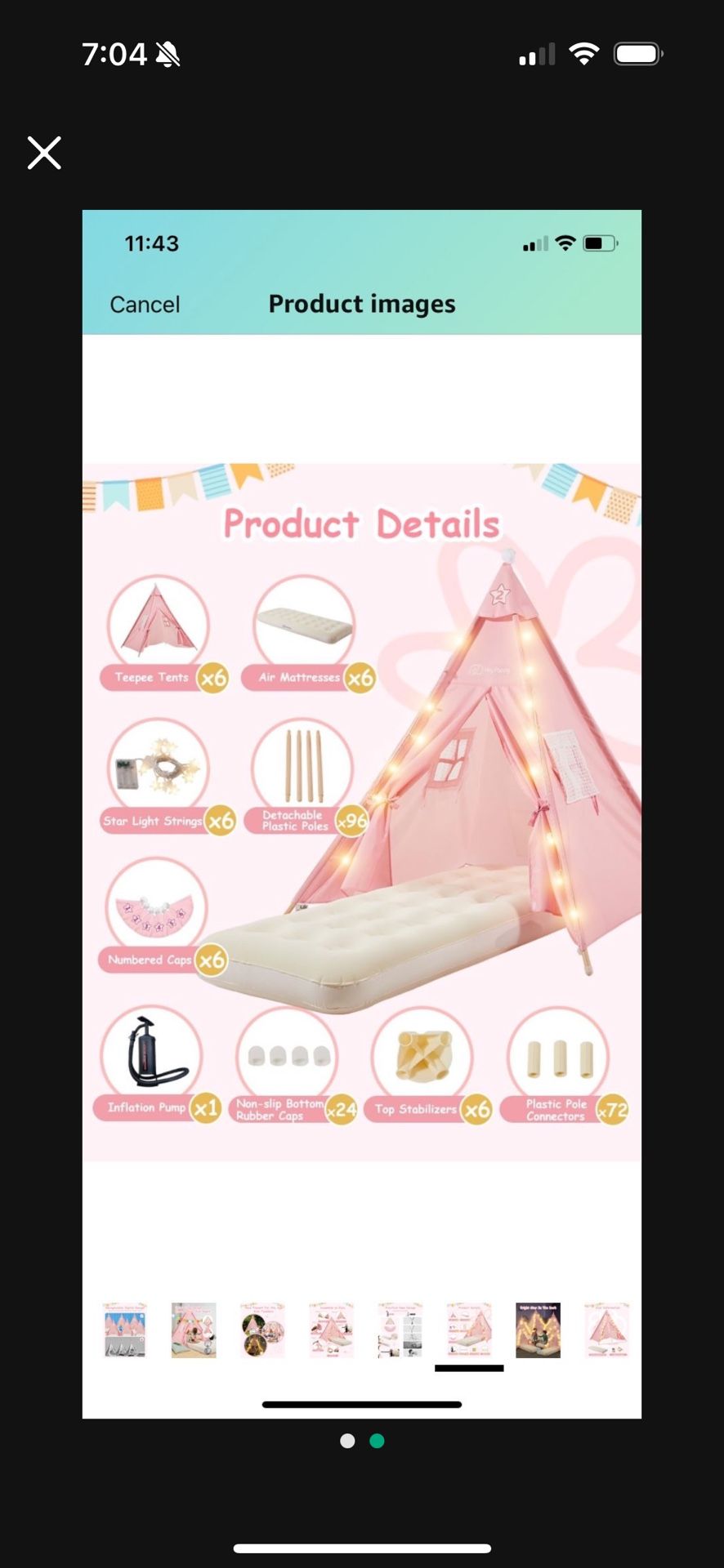Close the full-screen photo viewer

(x=44, y=153)
